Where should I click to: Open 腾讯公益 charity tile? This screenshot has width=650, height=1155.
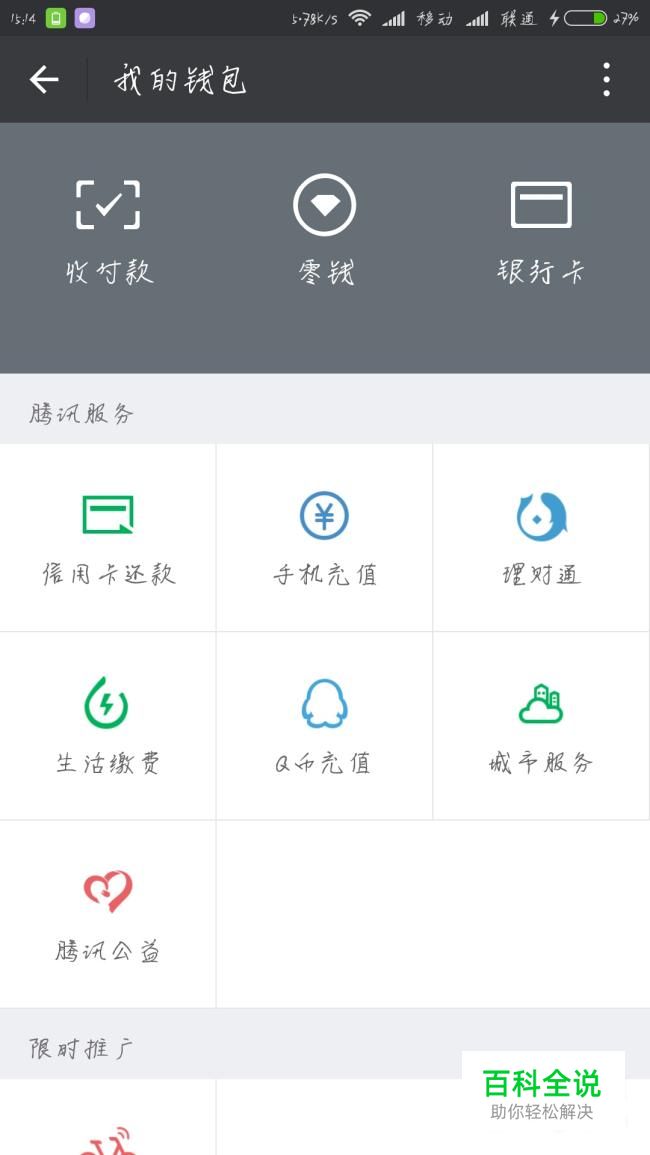[x=108, y=915]
